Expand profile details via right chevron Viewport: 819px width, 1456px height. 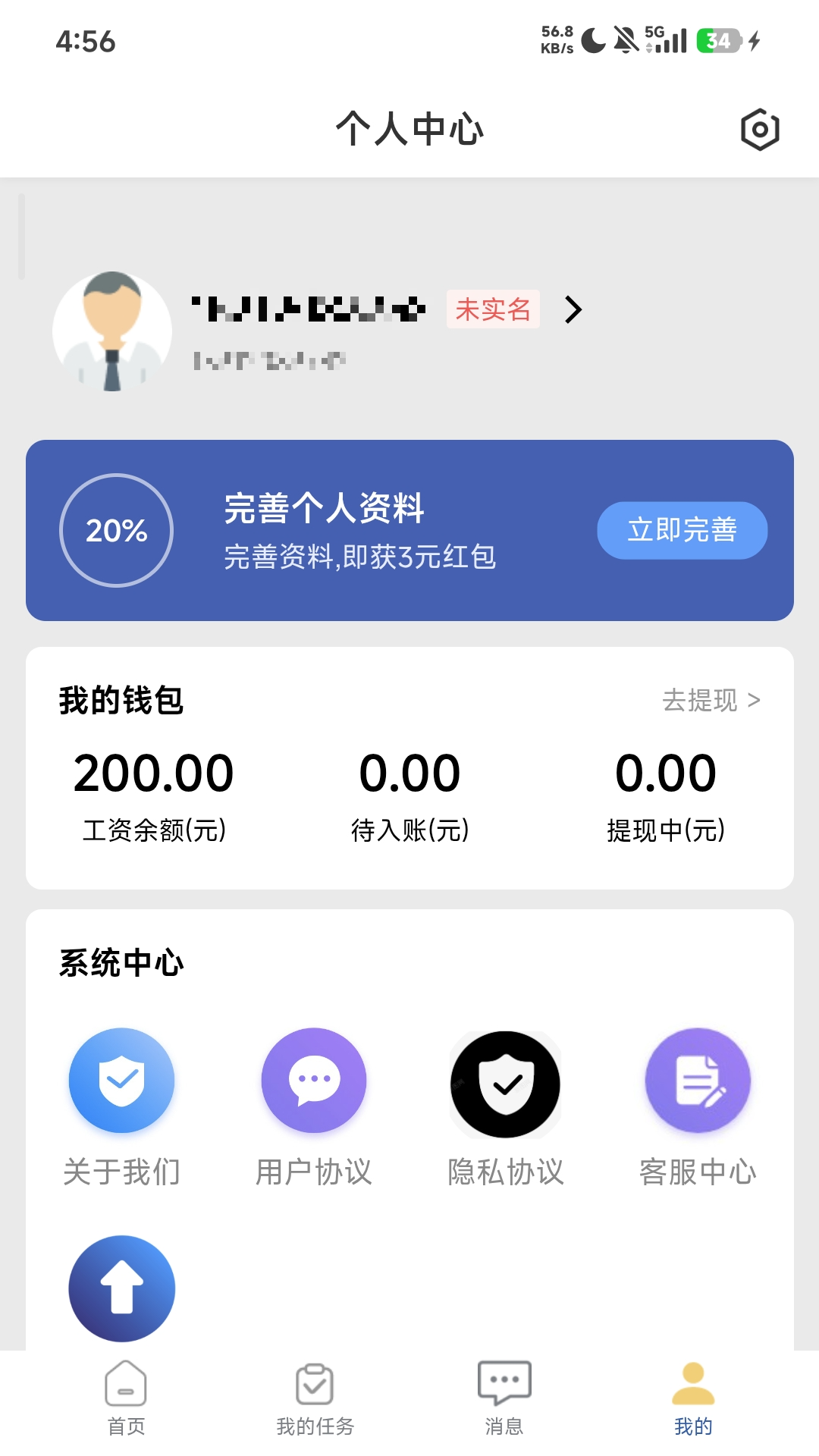click(x=574, y=310)
